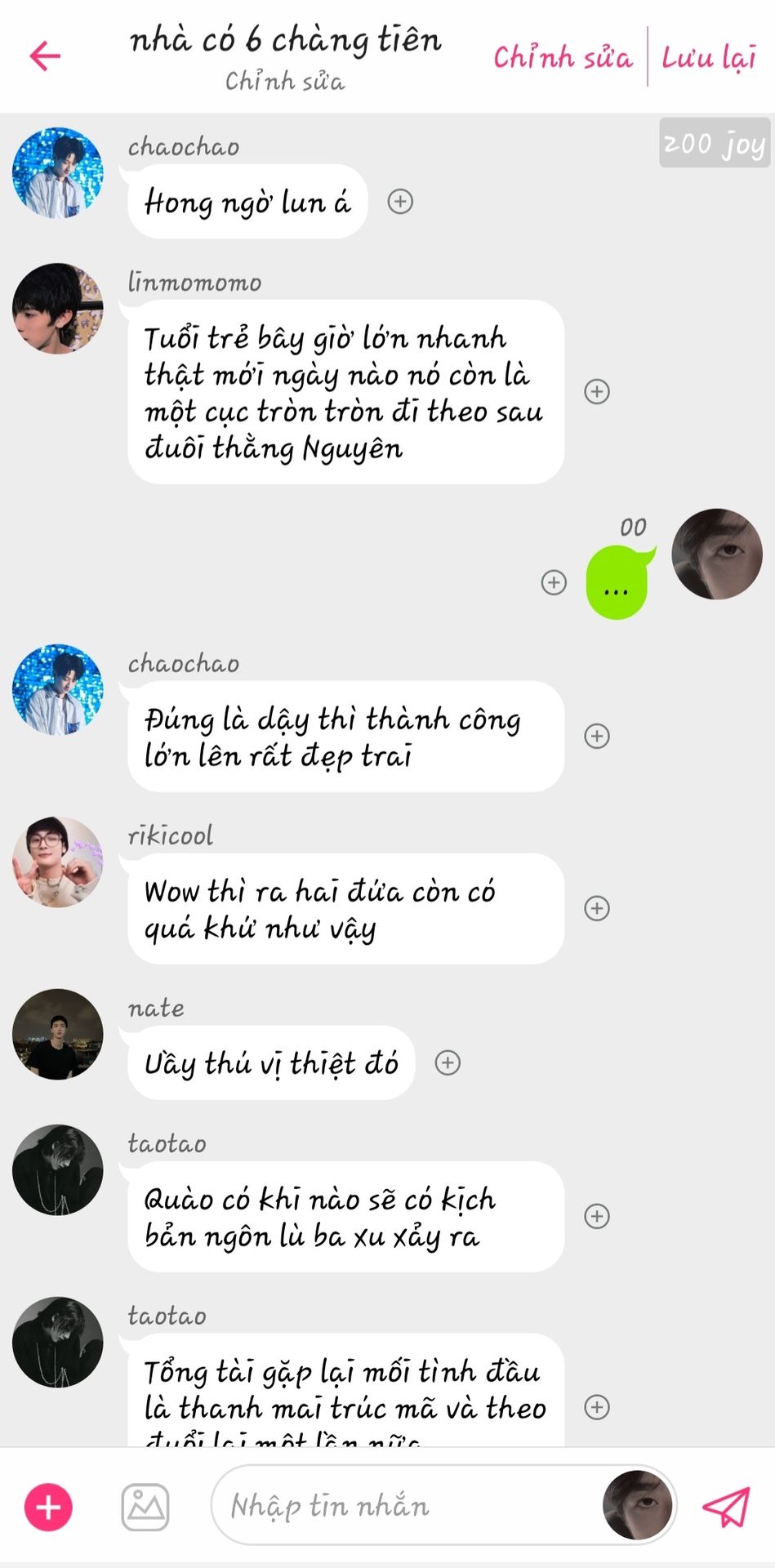Open linmomomo's avatar
Image resolution: width=775 pixels, height=1568 pixels.
click(x=58, y=309)
